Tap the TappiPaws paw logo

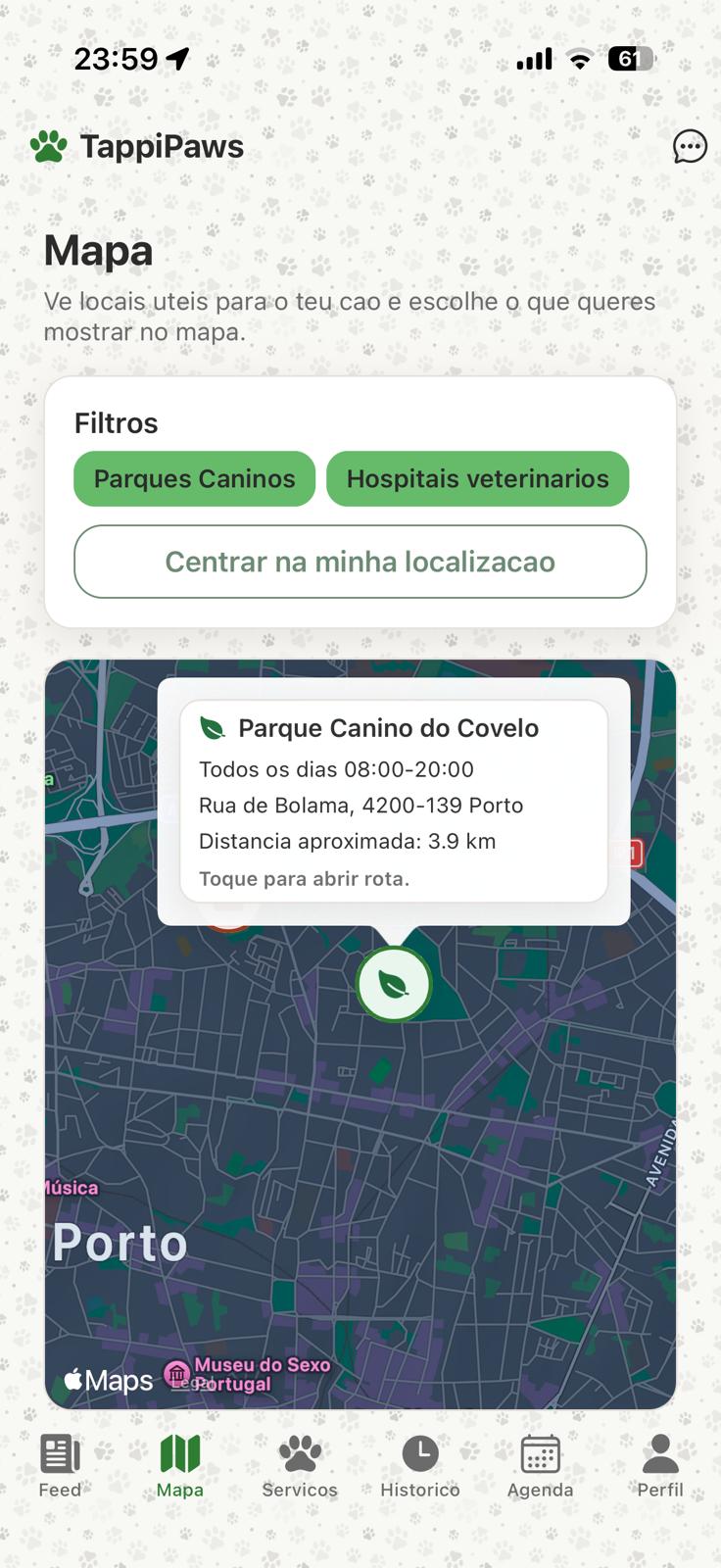coord(46,145)
